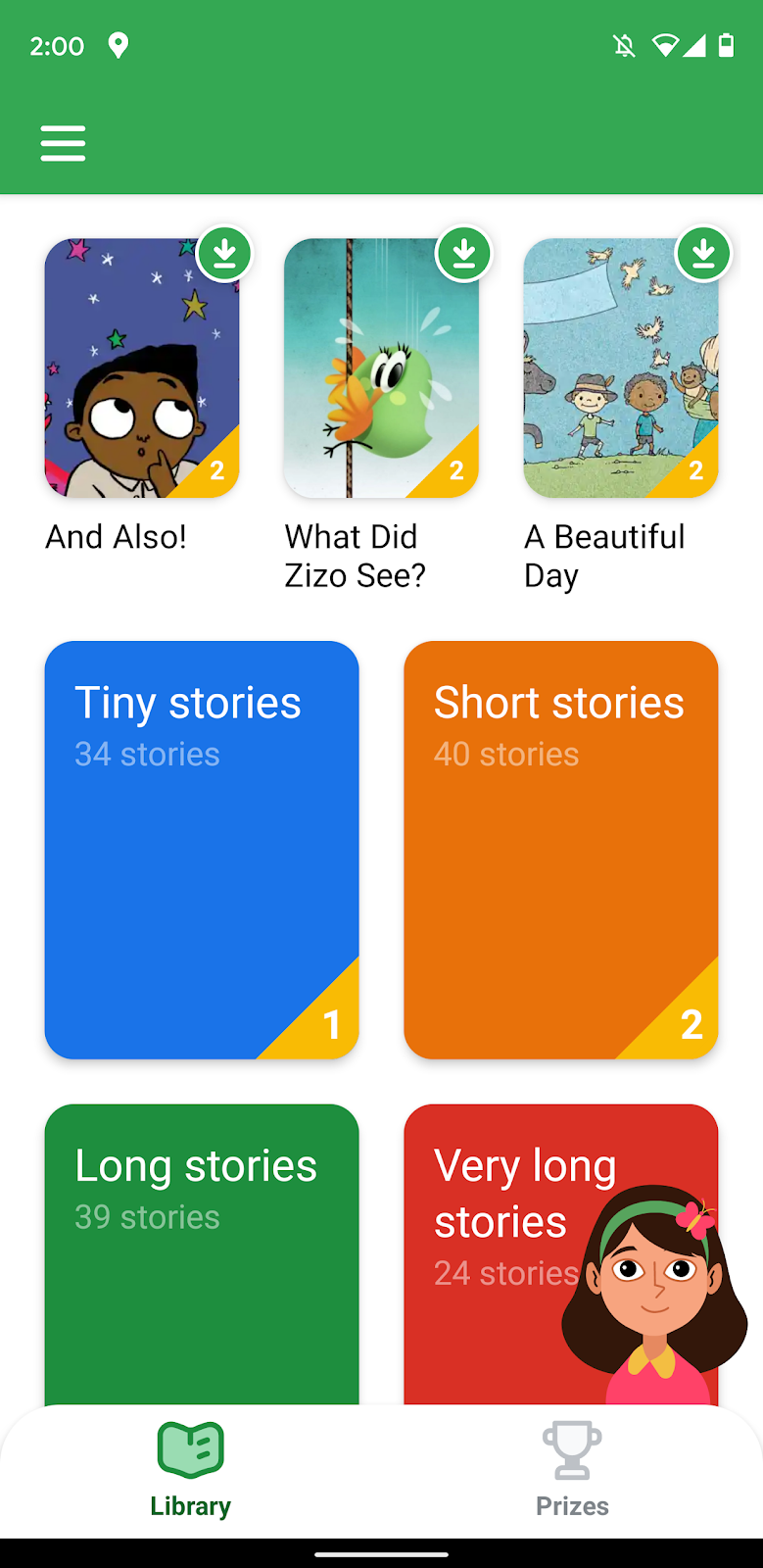The image size is (763, 1568).
Task: Download the story A Beautiful Day
Action: pos(703,253)
